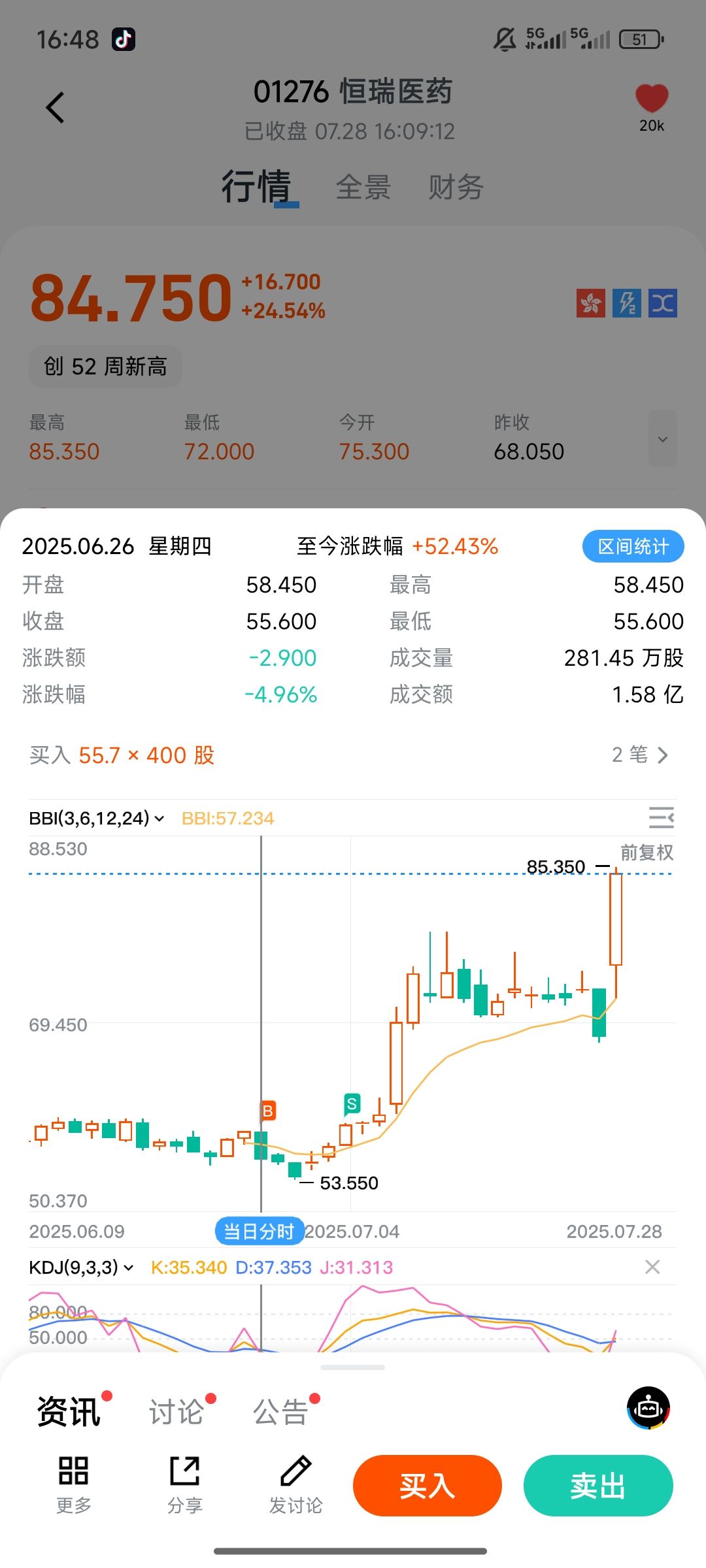This screenshot has height=1568, width=706.
Task: Switch to the 讨论 tab
Action: click(176, 1412)
